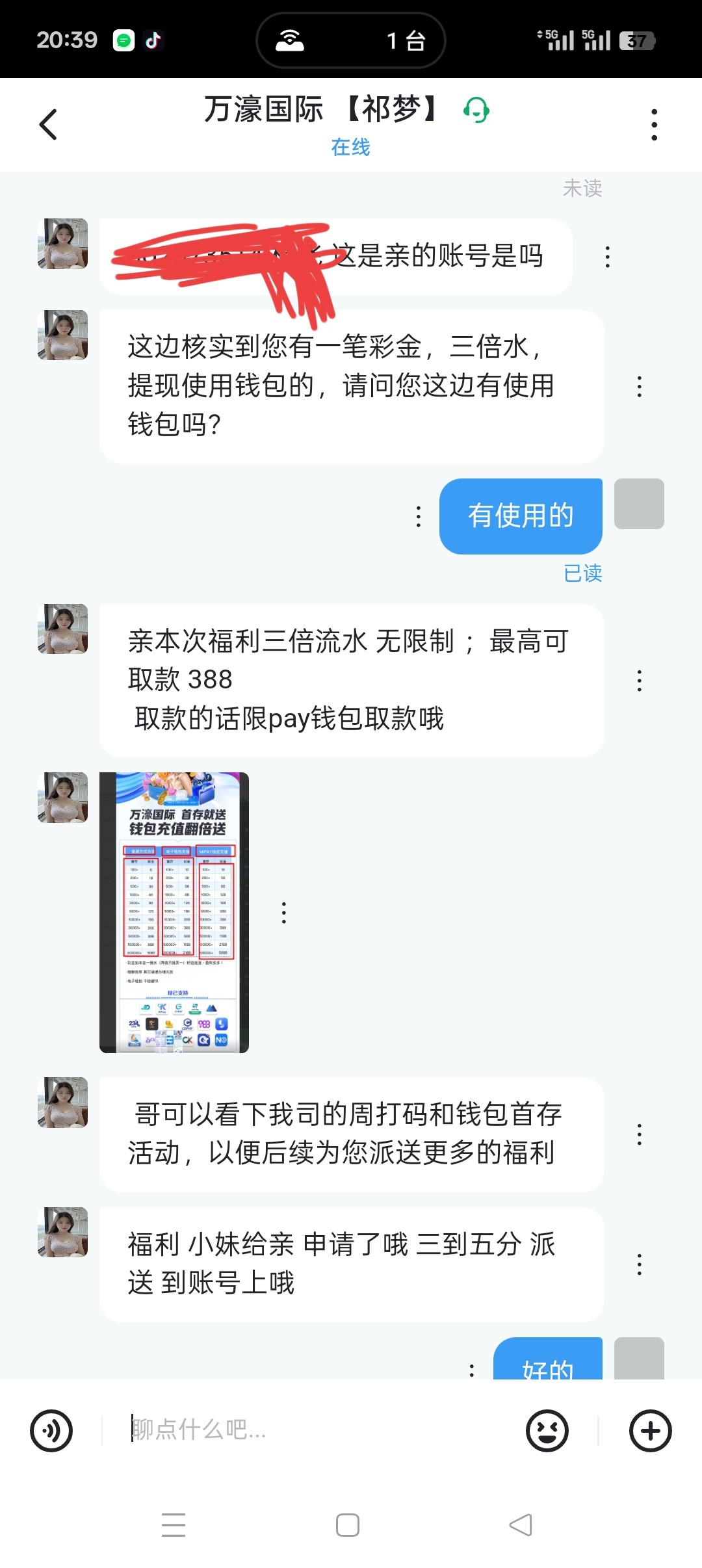
Task: Open options for the 福利 小妹给亲 message
Action: [x=640, y=1264]
